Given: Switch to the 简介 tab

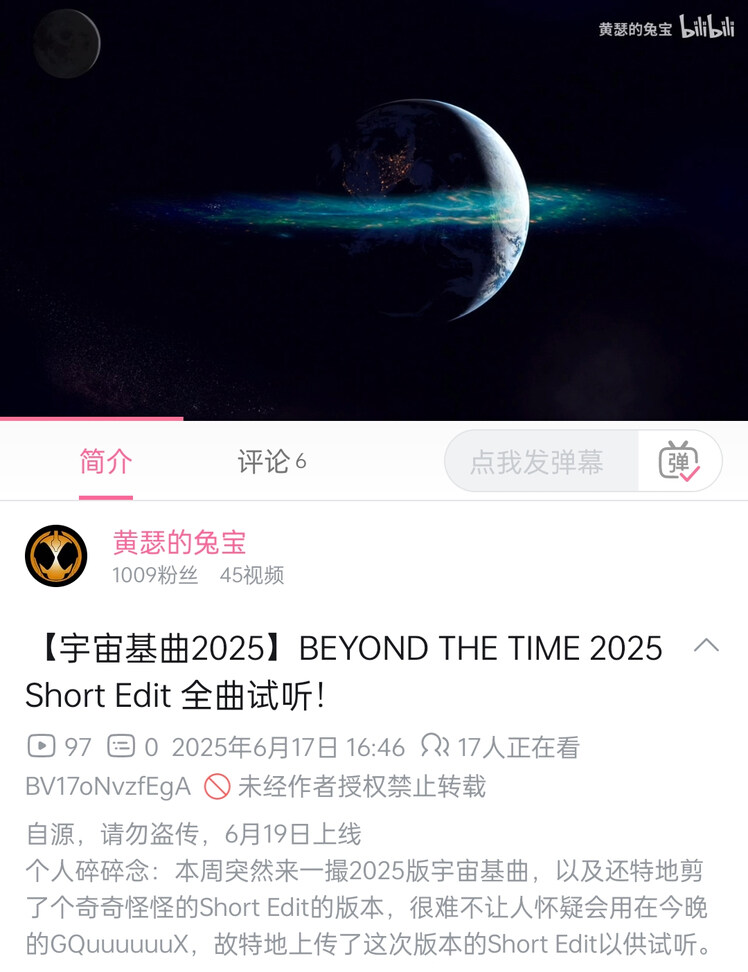Looking at the screenshot, I should pos(106,462).
